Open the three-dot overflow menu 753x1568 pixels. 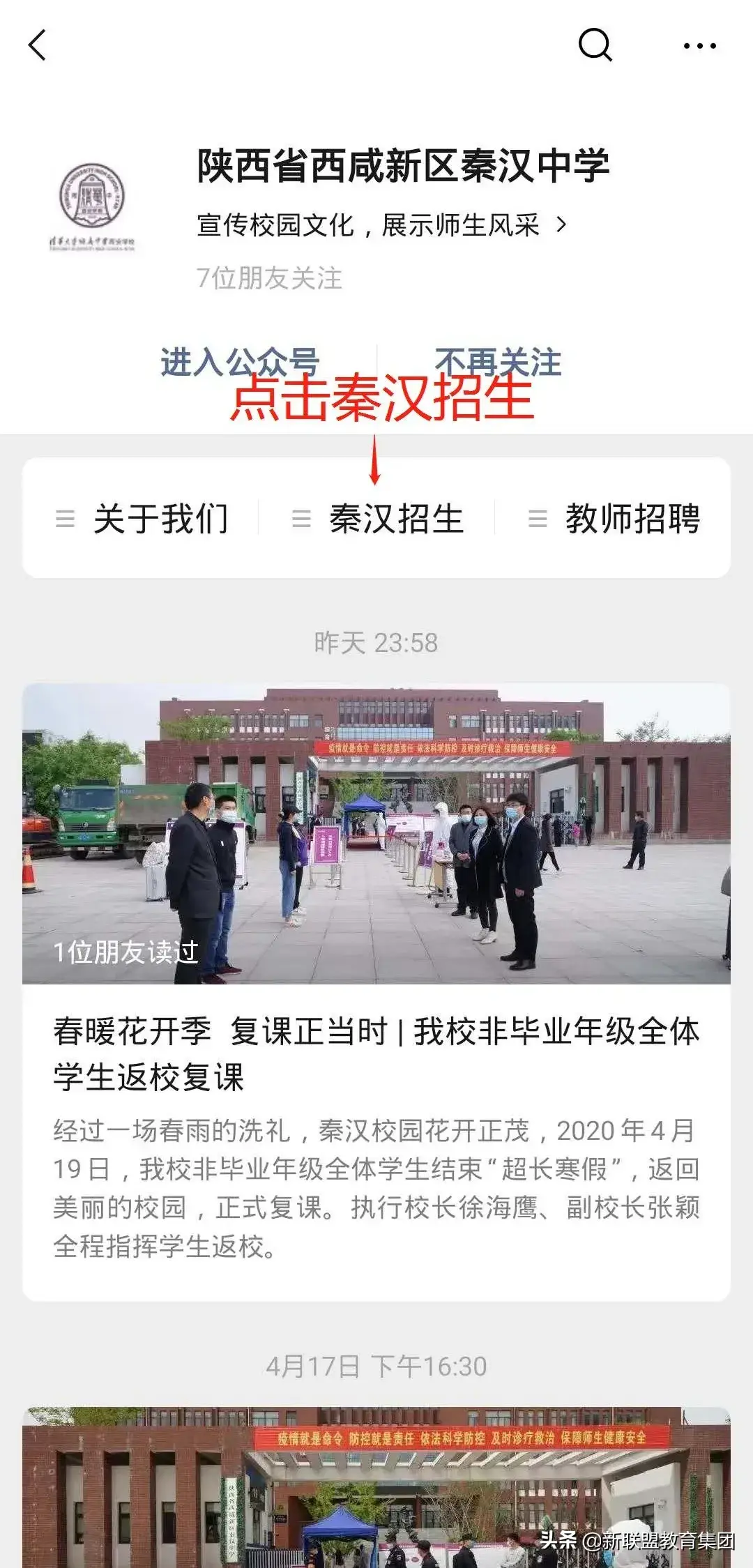tap(699, 46)
